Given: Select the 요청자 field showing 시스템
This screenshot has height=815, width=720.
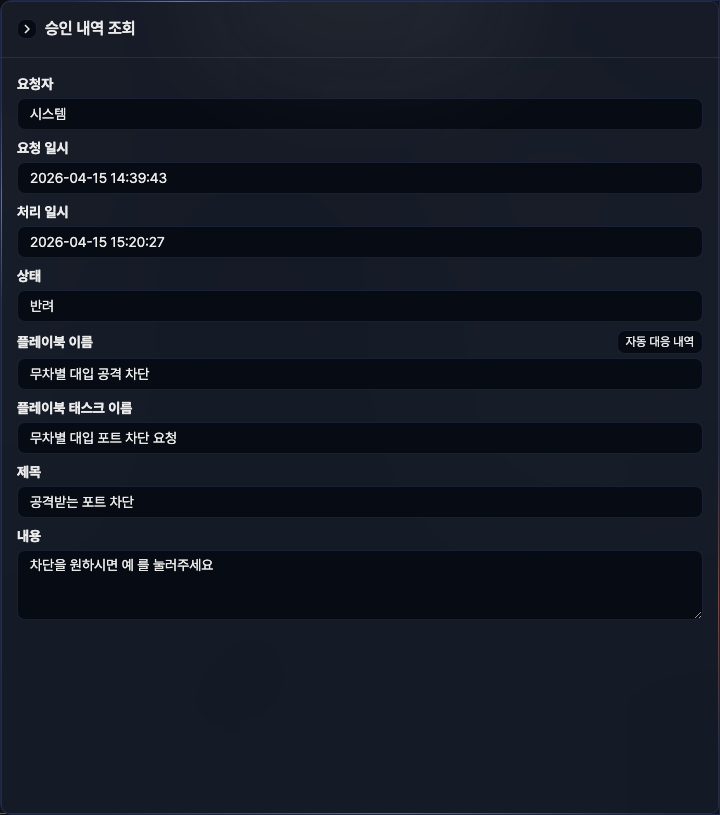Looking at the screenshot, I should pos(360,114).
